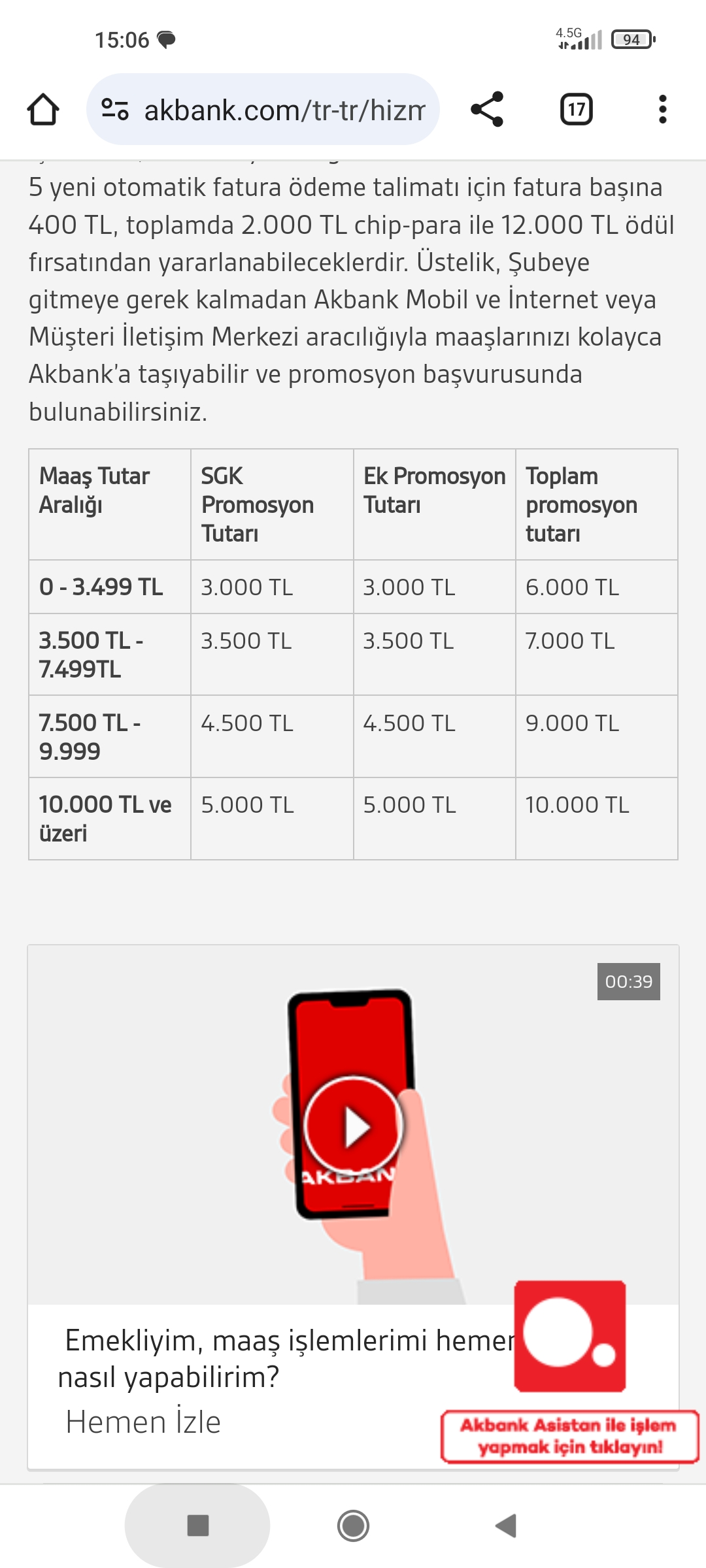View site information icon in address bar
706x1568 pixels.
click(x=115, y=109)
